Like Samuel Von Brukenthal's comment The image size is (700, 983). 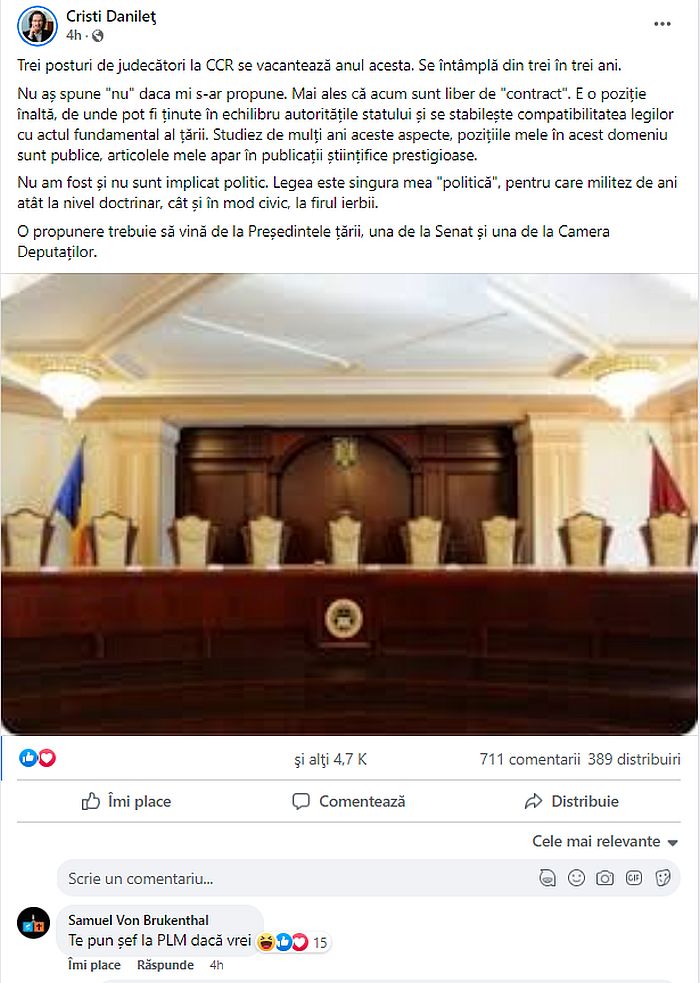(x=93, y=965)
